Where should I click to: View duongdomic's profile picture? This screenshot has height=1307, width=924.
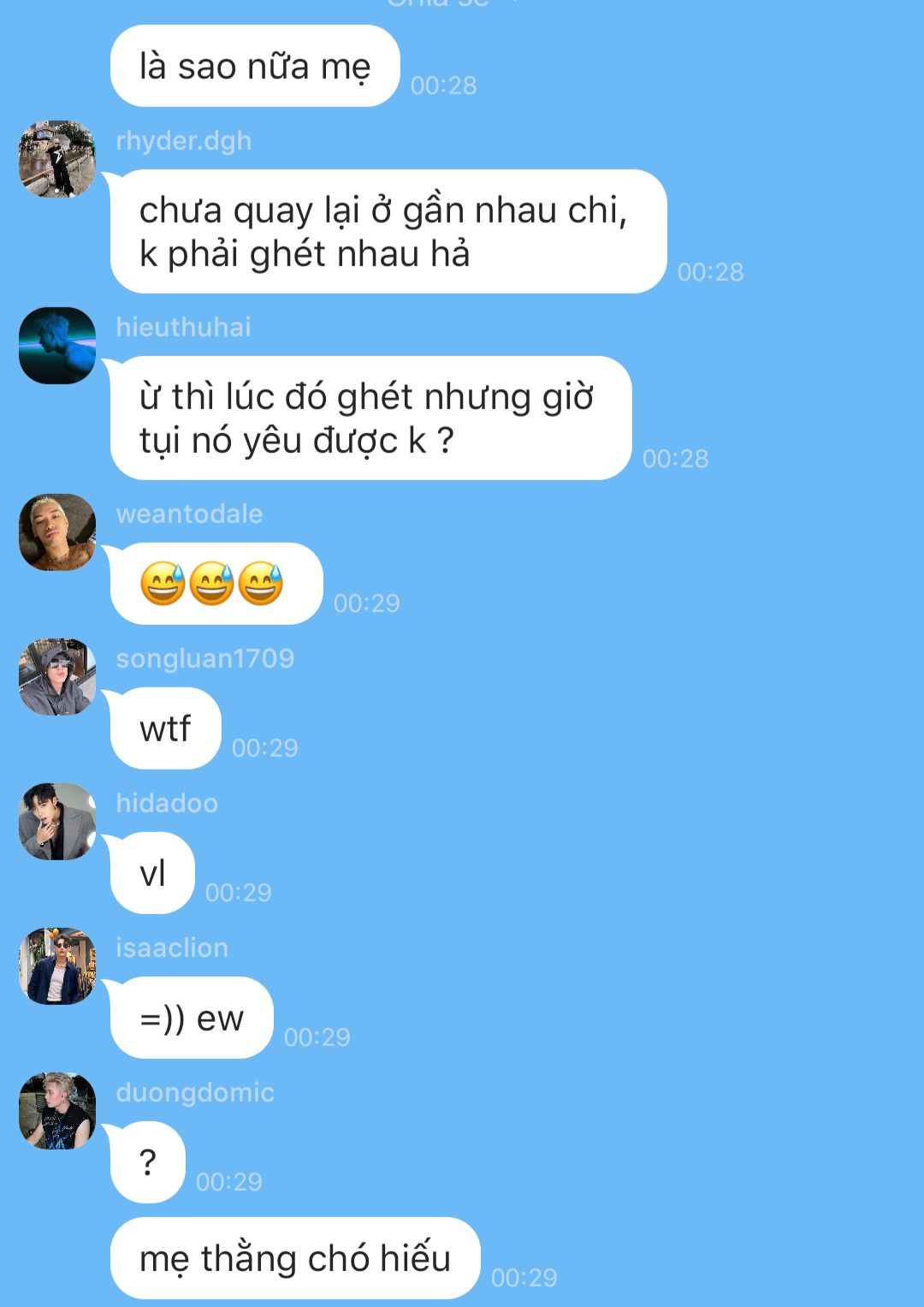click(57, 1111)
